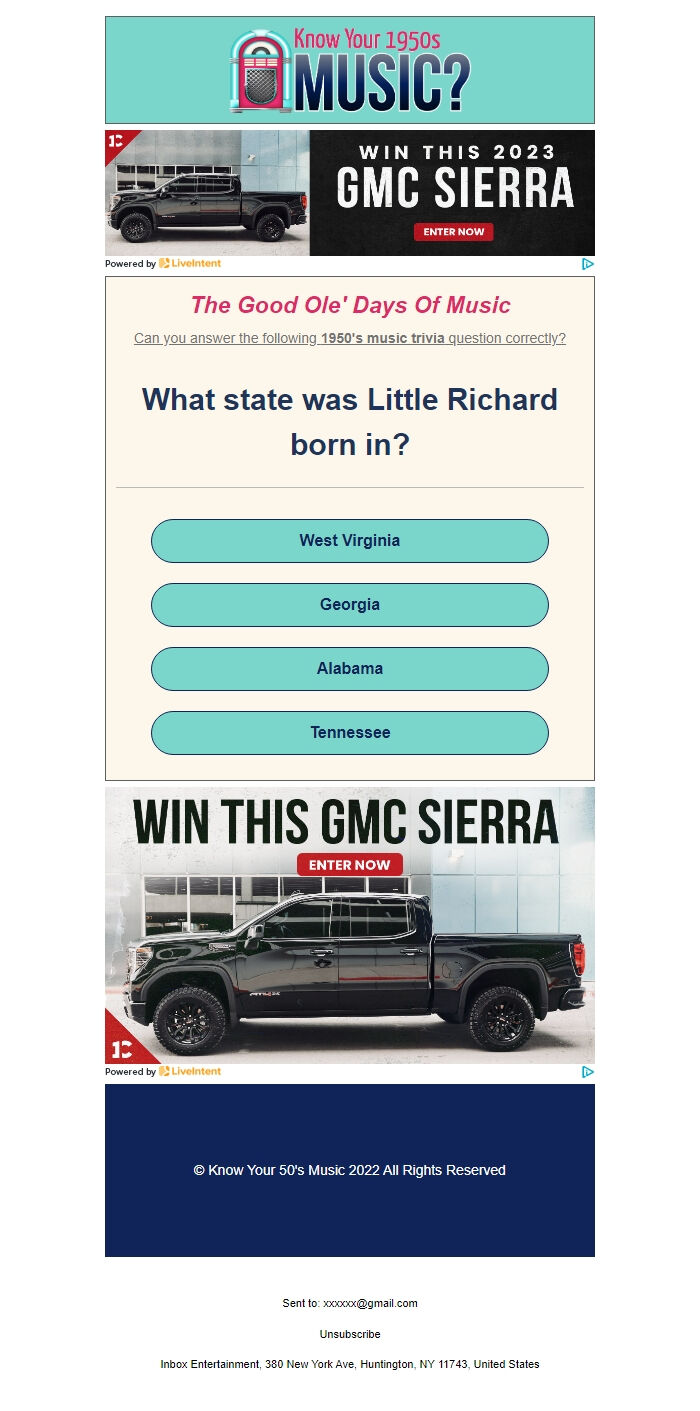Choose Georgia as the answer
Viewport: 700px width, 1411px height.
coord(349,605)
